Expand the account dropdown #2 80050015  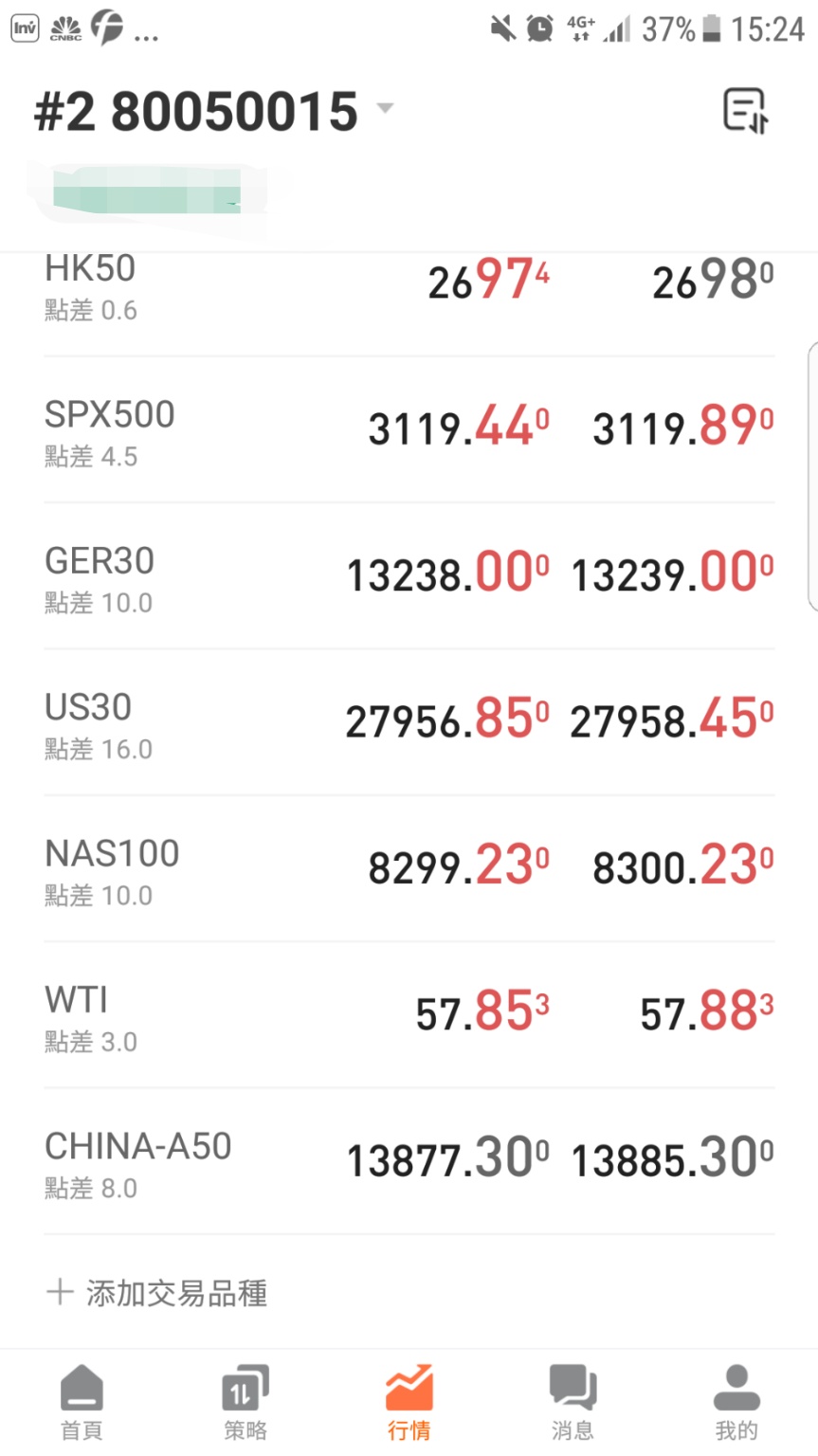pos(213,112)
